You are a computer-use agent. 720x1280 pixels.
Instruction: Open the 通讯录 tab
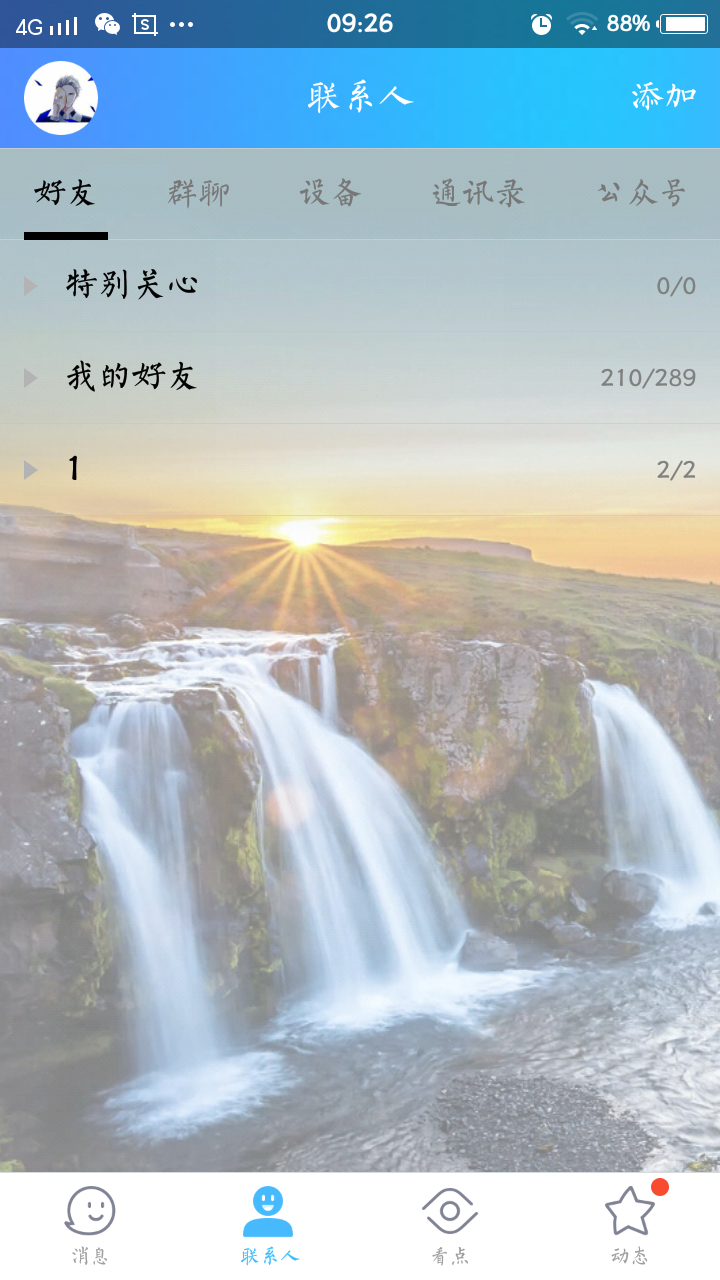(x=478, y=193)
